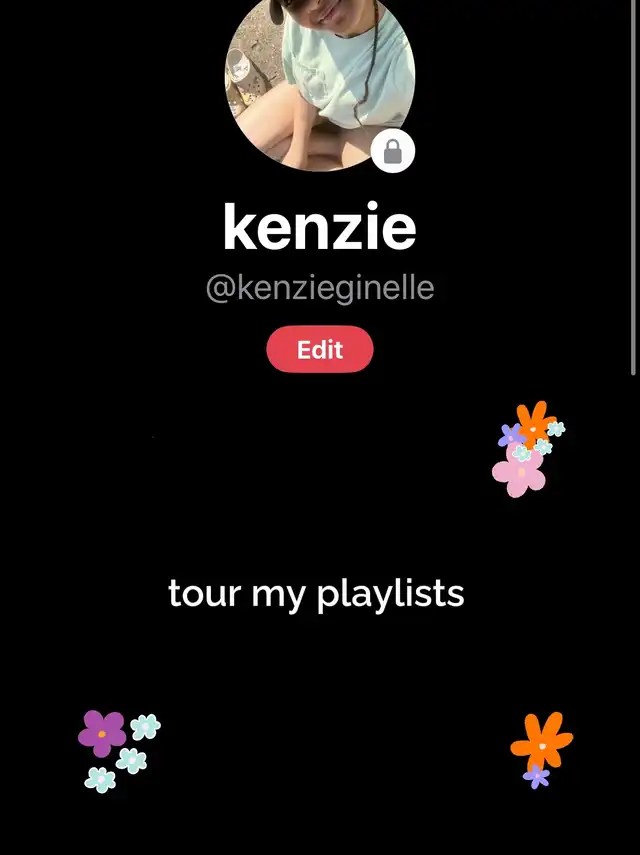
Task: Open kenzie's profile photo
Action: 319,80
